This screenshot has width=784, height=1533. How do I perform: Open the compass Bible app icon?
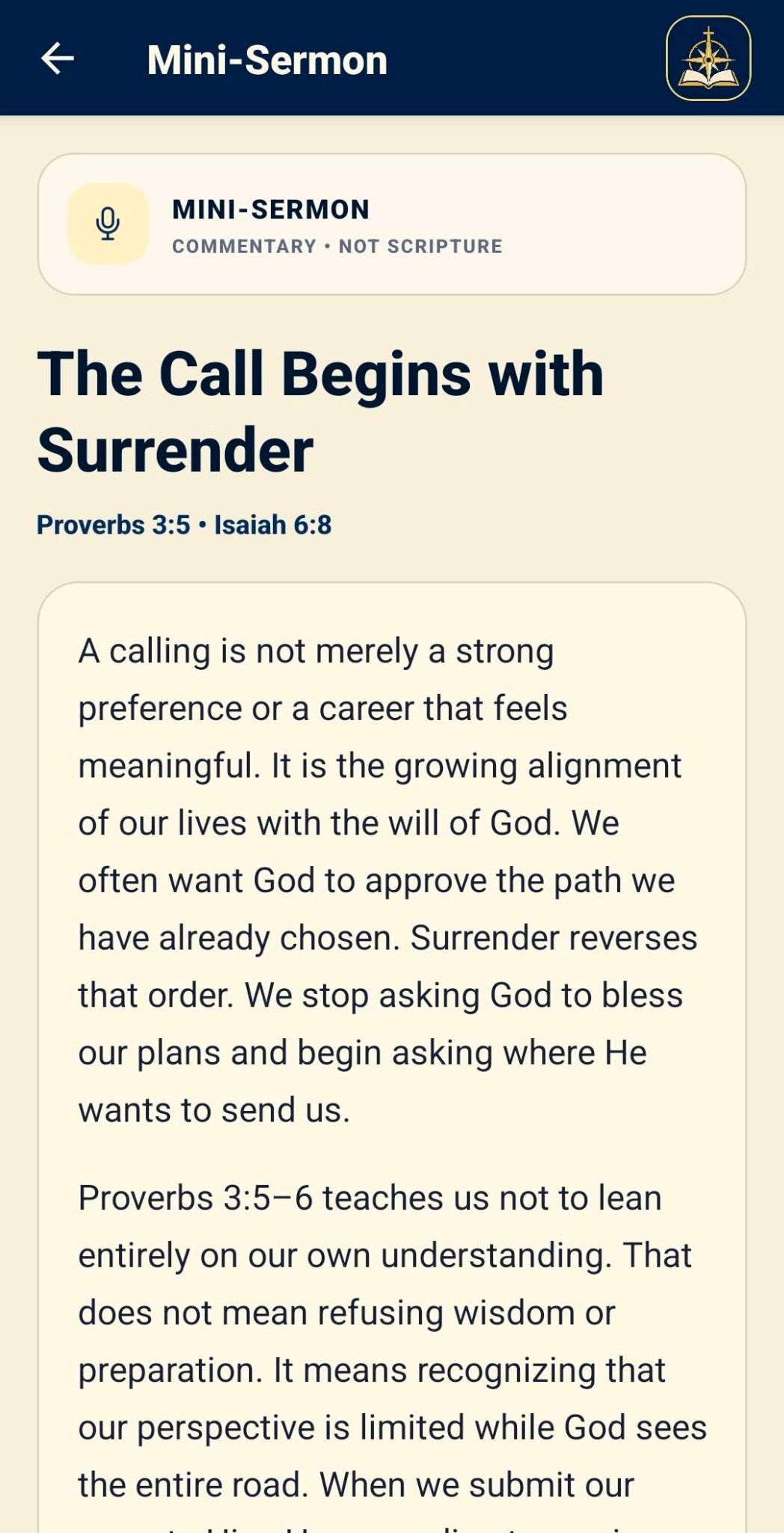click(708, 58)
